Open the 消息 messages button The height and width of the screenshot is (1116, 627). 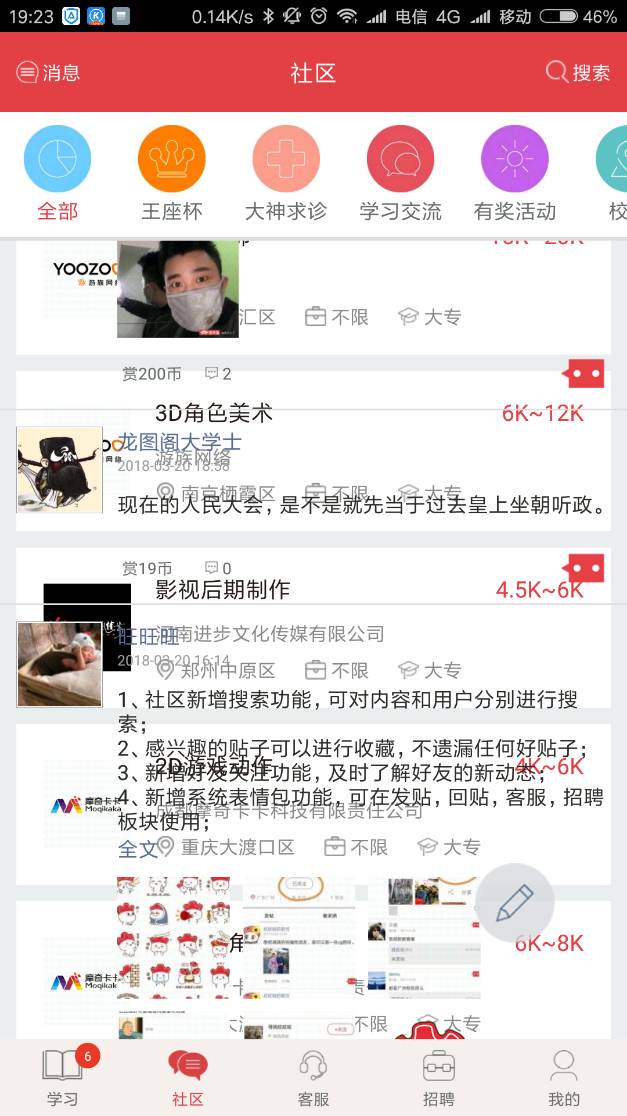[x=48, y=73]
